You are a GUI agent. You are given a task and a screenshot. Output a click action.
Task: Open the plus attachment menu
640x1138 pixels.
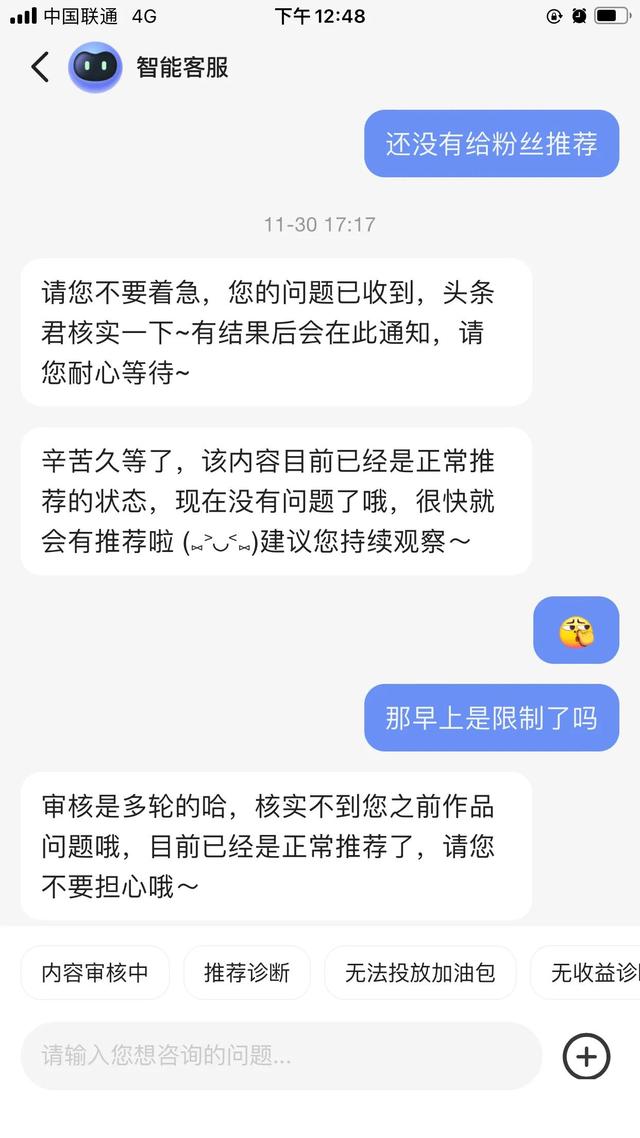click(587, 1055)
